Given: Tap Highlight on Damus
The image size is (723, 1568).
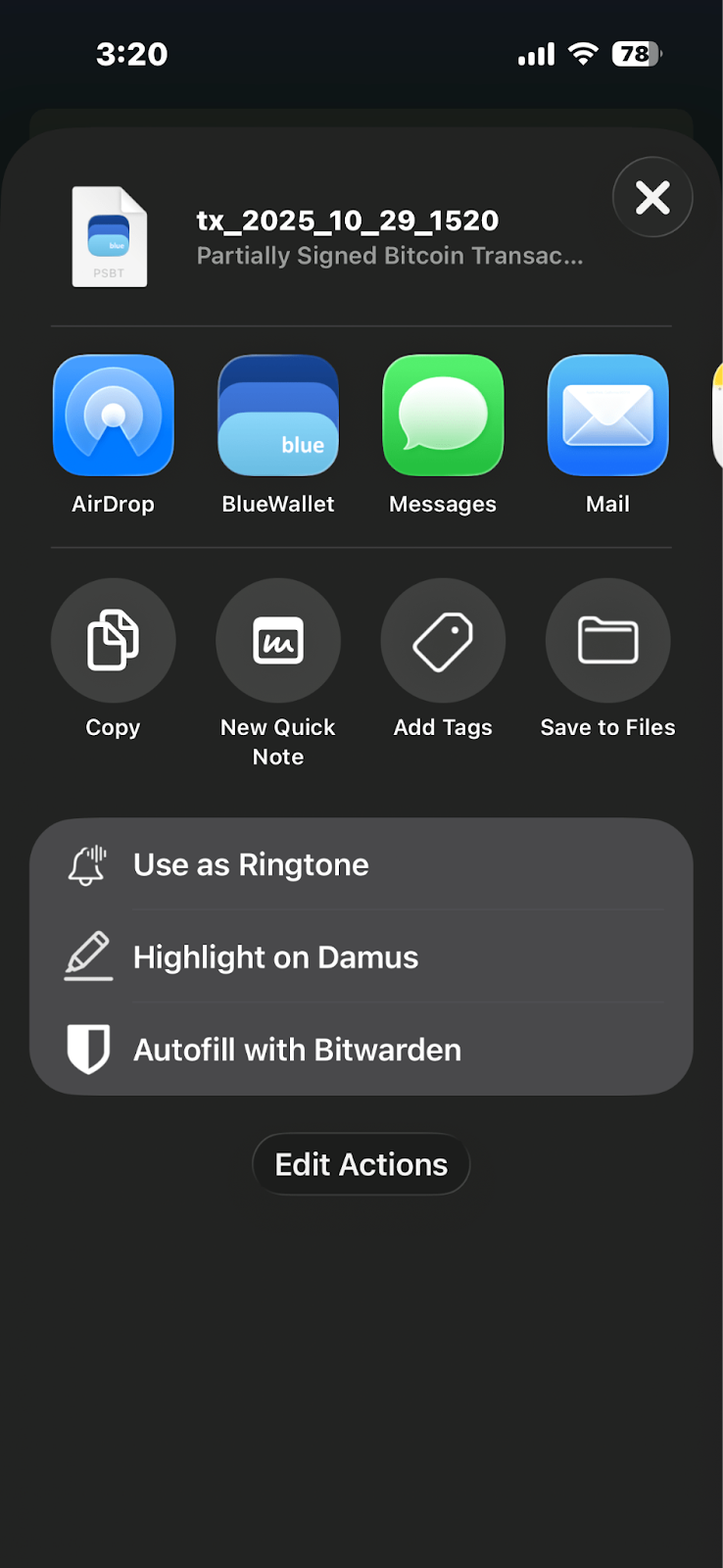Looking at the screenshot, I should (x=361, y=956).
